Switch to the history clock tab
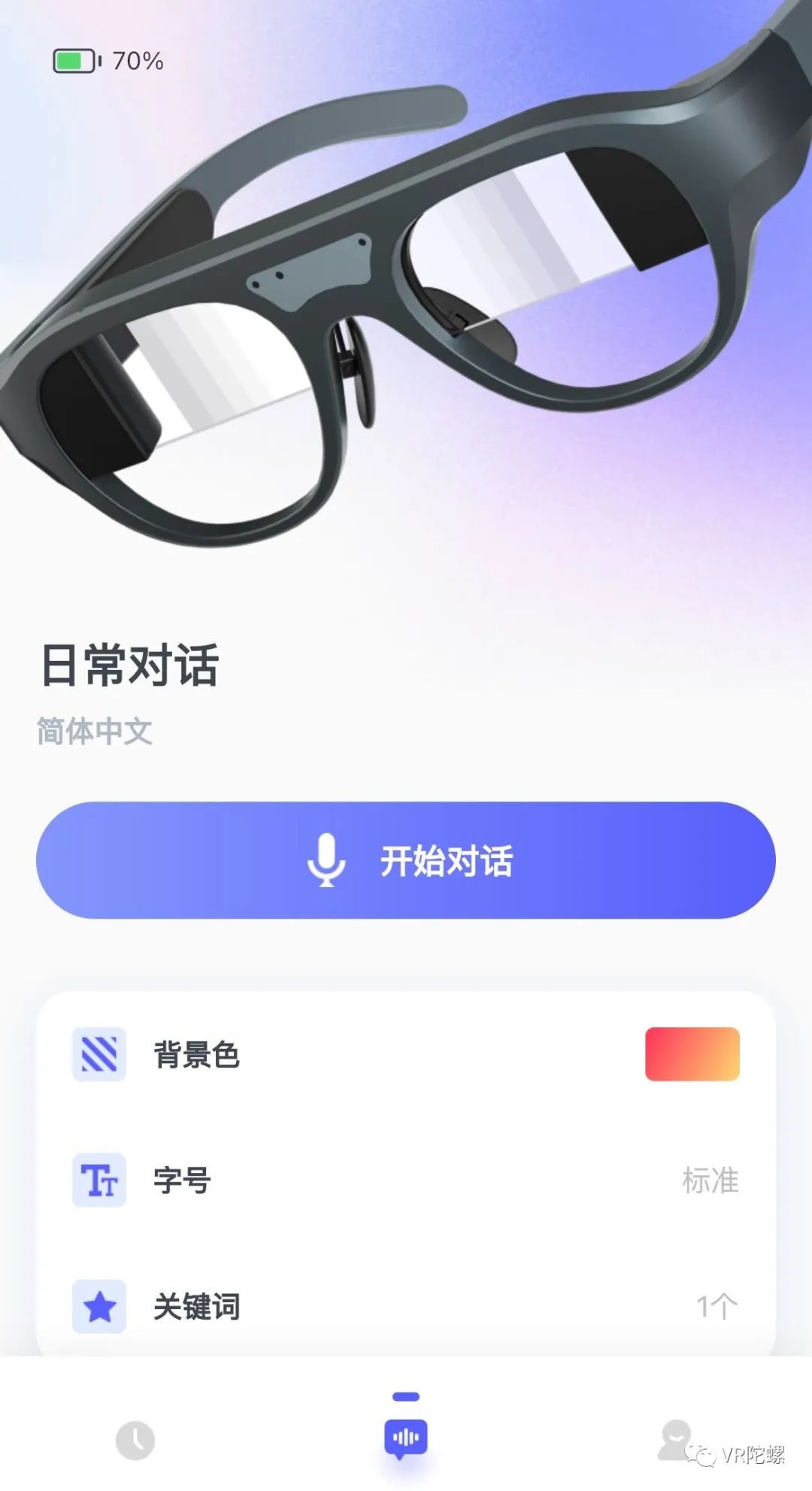 tap(135, 1441)
